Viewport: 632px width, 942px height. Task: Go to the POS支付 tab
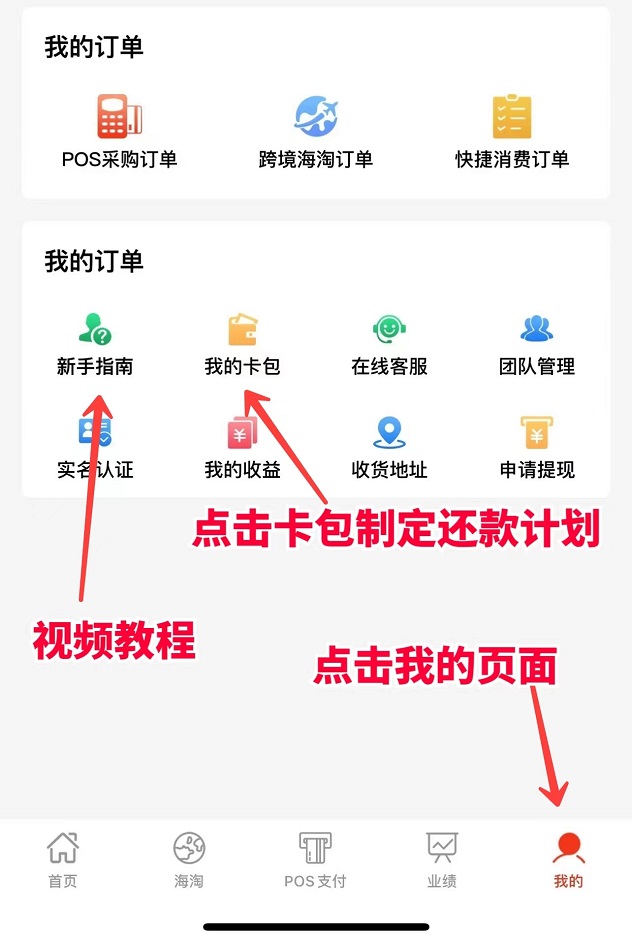click(315, 859)
